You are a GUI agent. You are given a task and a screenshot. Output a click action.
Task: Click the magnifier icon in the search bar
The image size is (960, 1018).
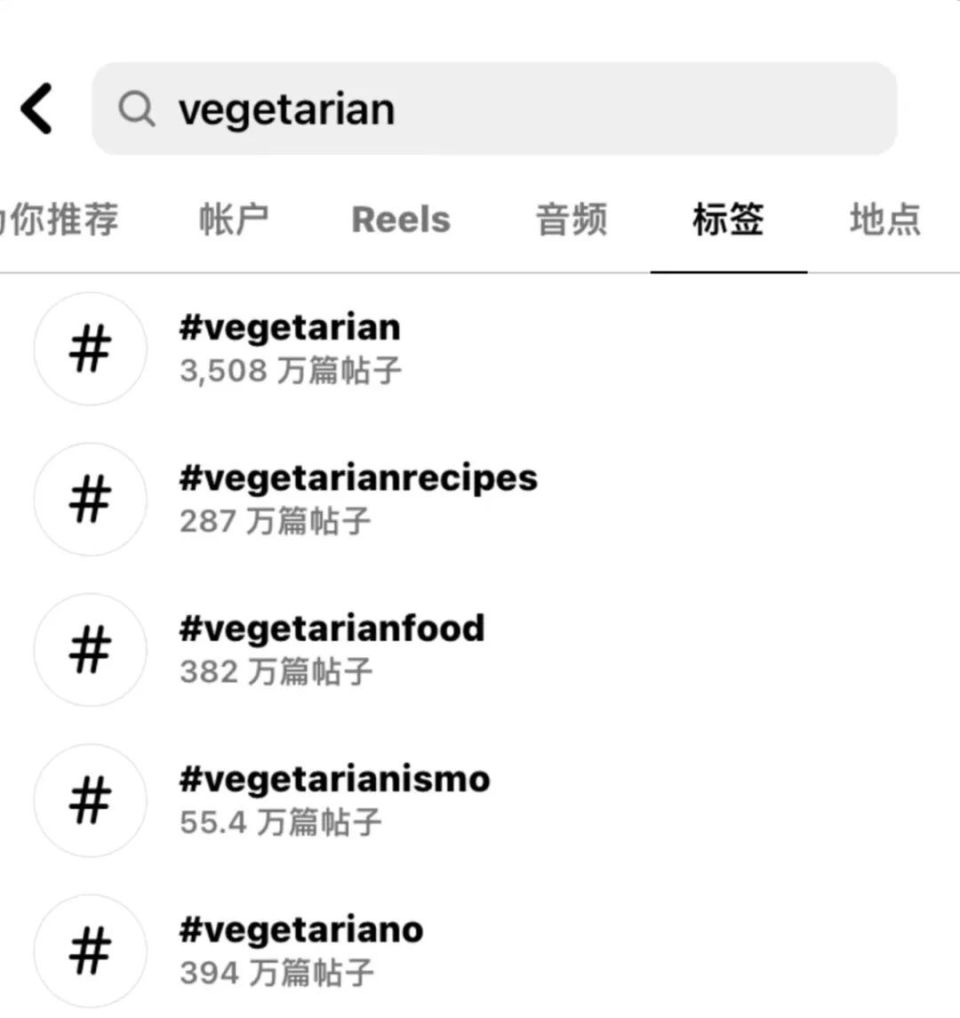pos(135,107)
